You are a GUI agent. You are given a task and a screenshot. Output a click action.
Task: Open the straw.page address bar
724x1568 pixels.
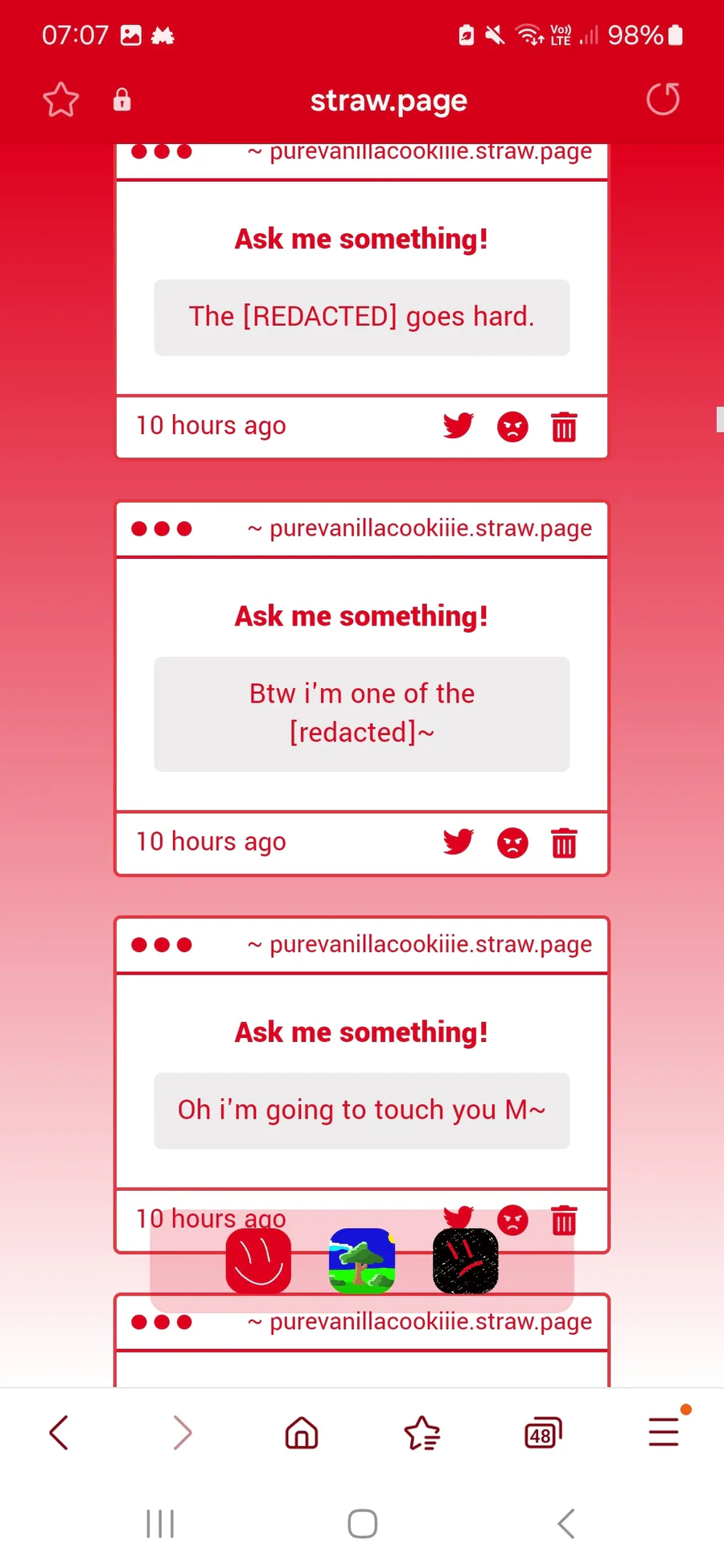(389, 101)
